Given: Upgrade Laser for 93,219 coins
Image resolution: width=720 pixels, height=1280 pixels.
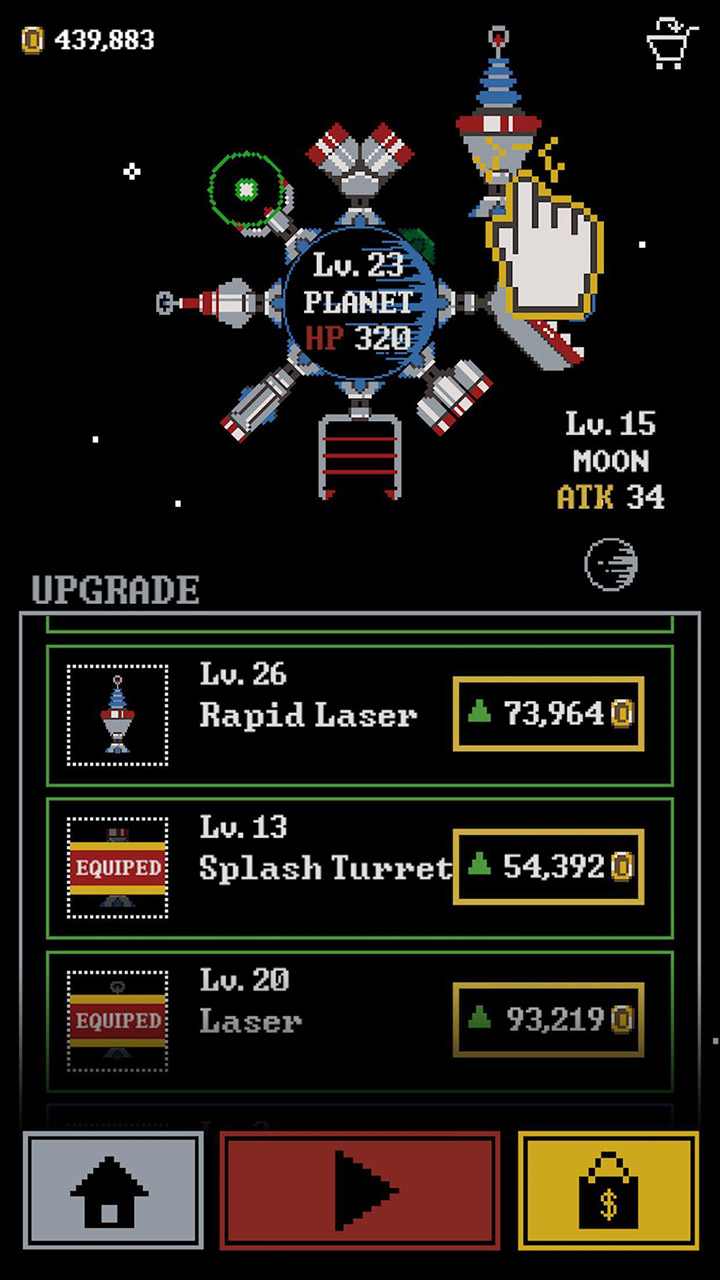Looking at the screenshot, I should tap(548, 1019).
